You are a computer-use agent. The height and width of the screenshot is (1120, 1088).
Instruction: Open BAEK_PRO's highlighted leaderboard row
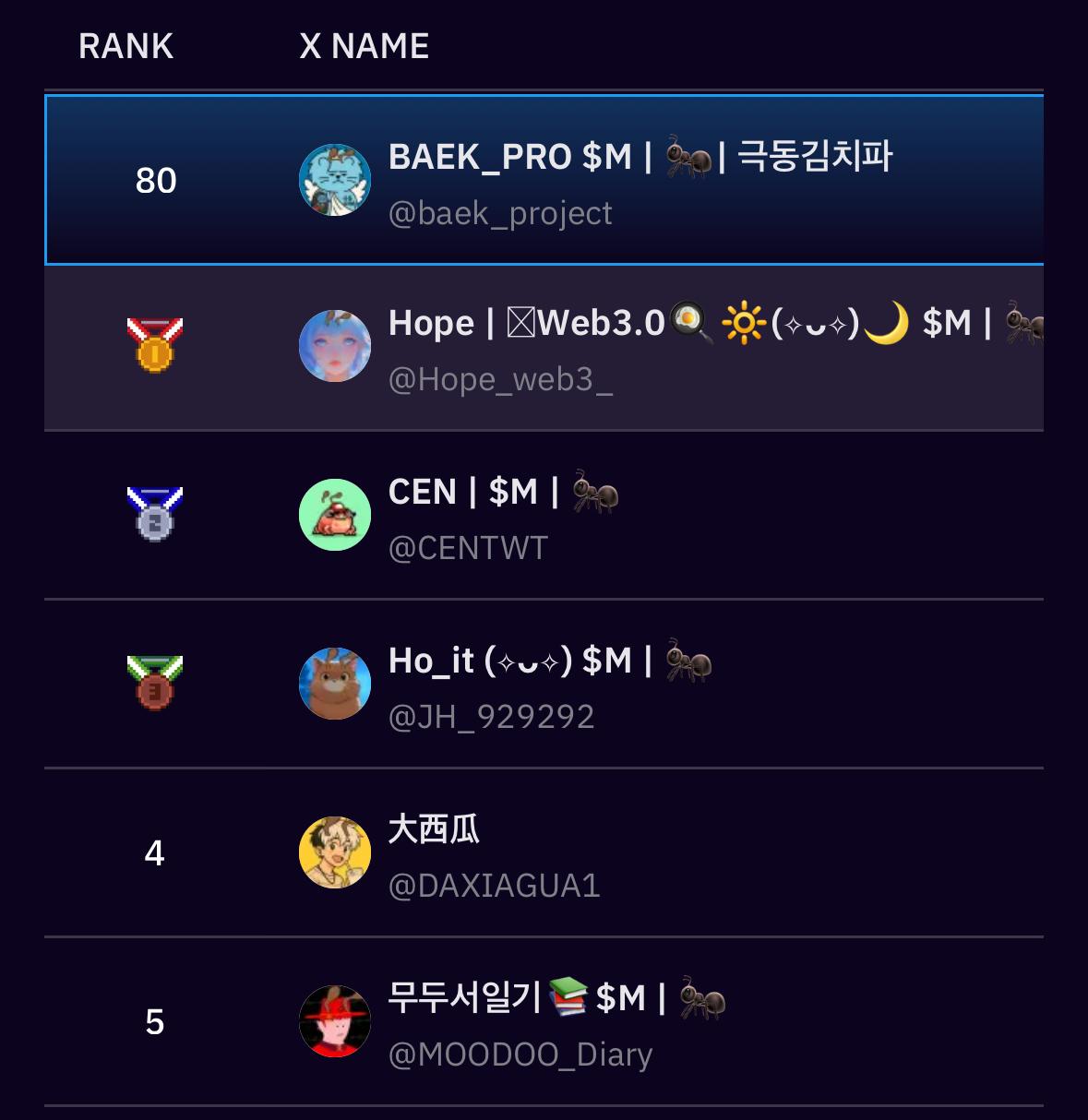pos(544,181)
